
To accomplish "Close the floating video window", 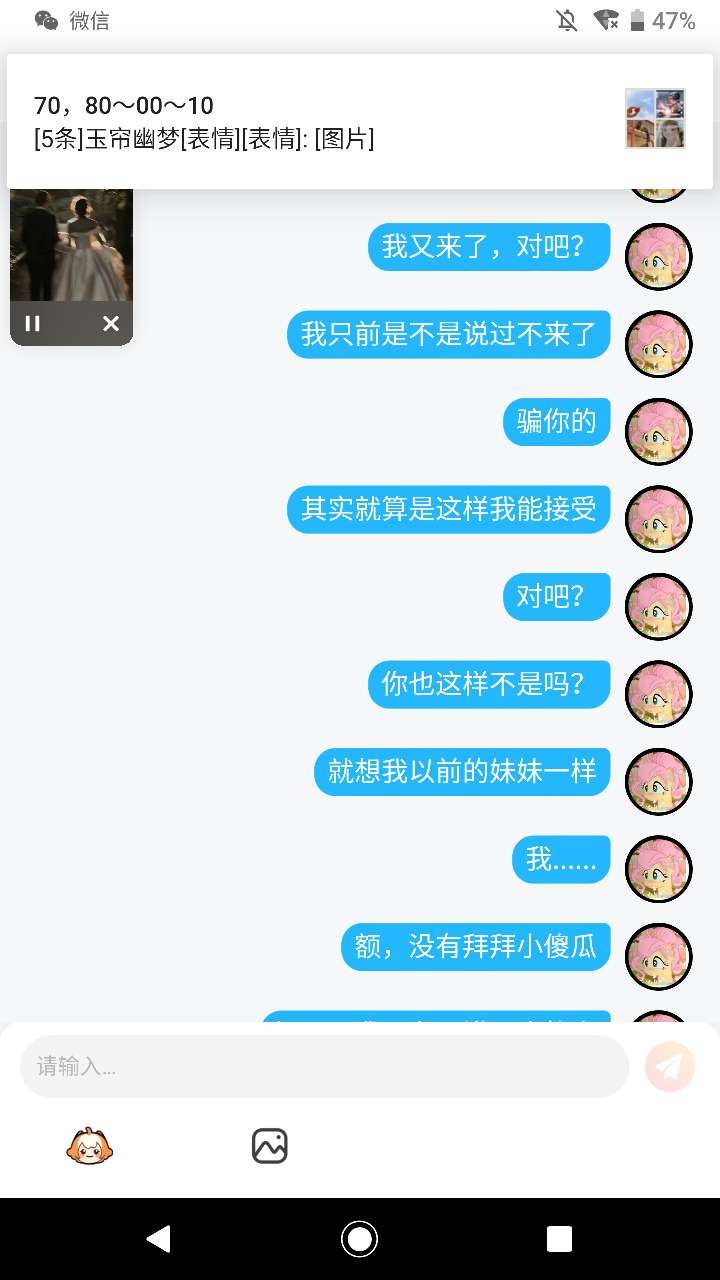I will pyautogui.click(x=111, y=323).
